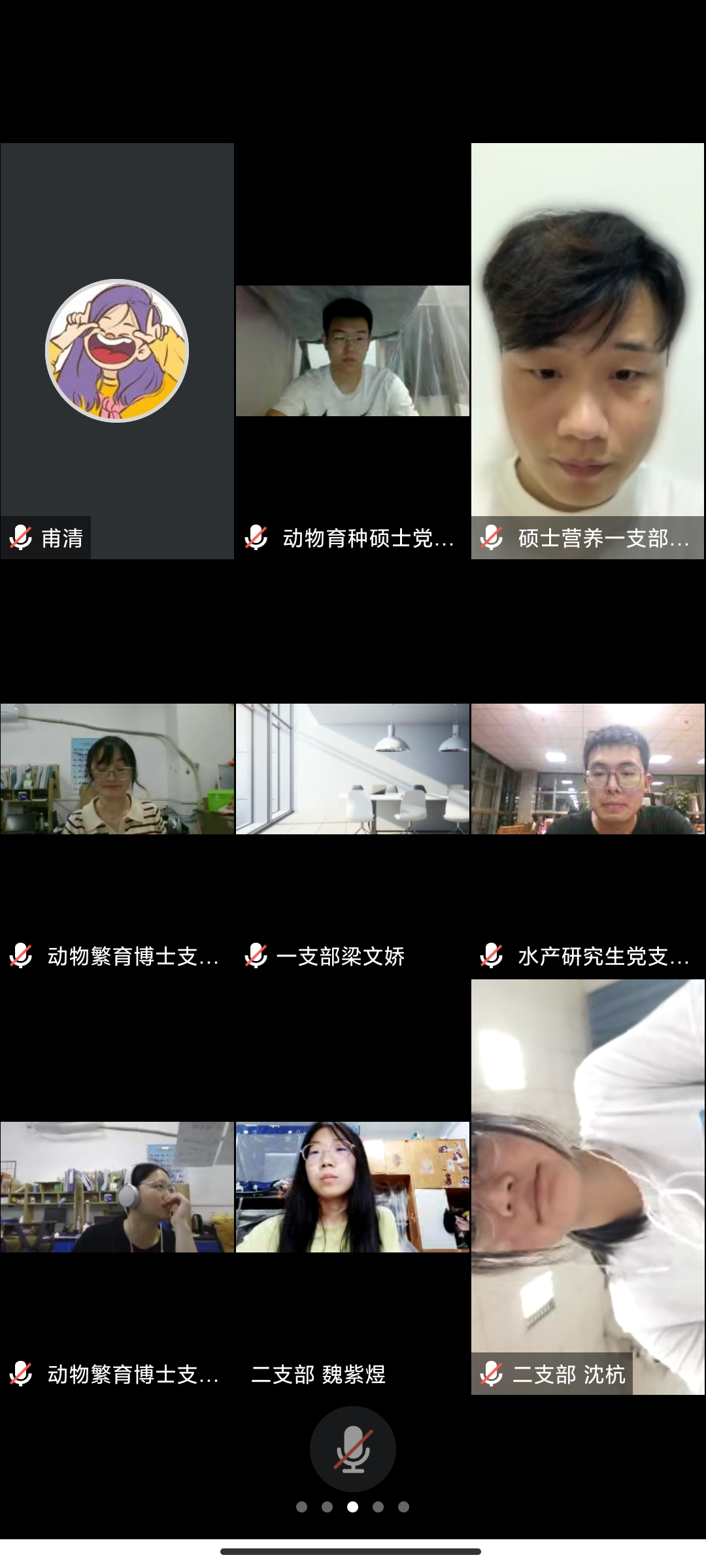706x1568 pixels.
Task: Open the 二支部 沈杭 video tile
Action: click(x=587, y=1186)
